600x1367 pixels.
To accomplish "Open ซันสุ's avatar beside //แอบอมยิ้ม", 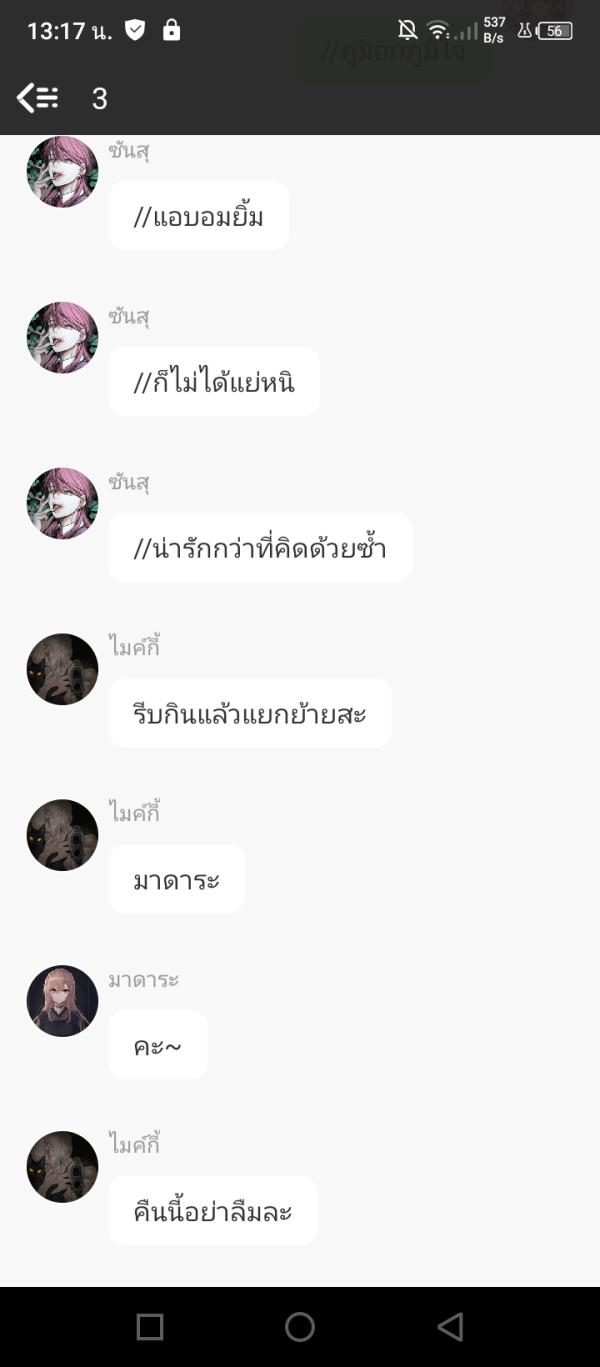I will pyautogui.click(x=62, y=171).
